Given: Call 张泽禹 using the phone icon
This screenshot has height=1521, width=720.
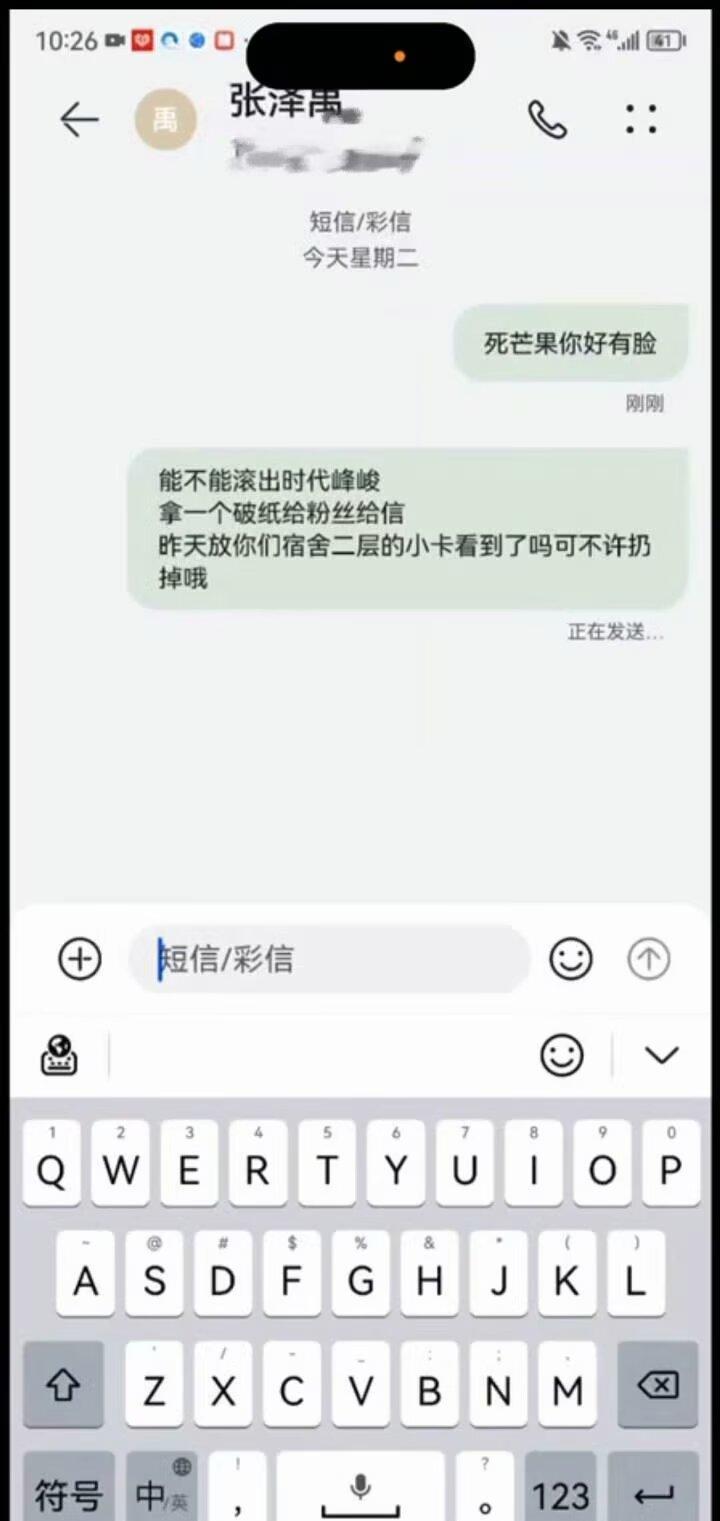Looking at the screenshot, I should coord(547,120).
